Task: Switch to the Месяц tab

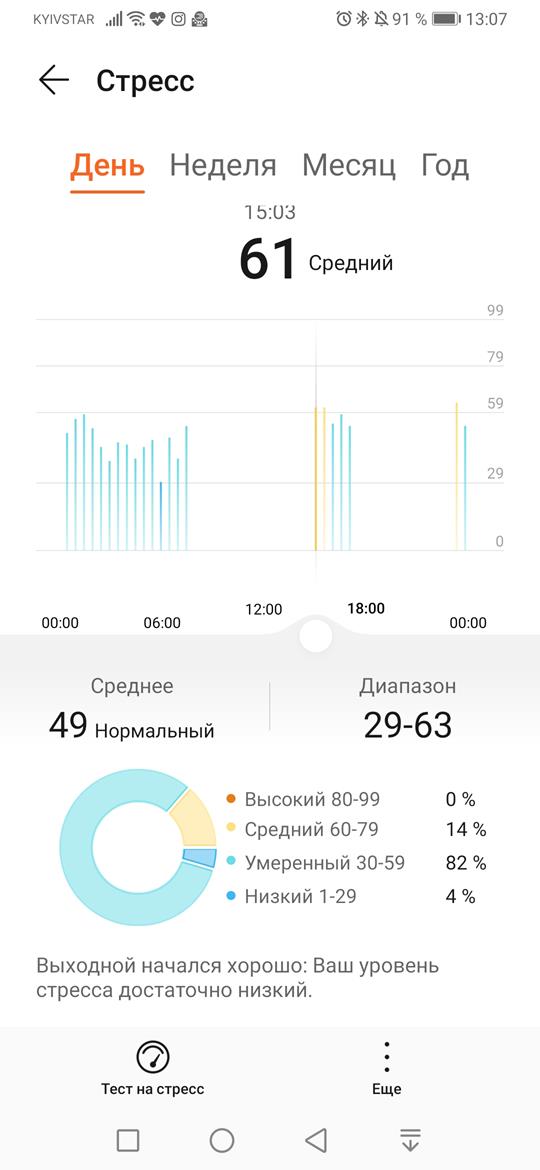Action: 348,165
